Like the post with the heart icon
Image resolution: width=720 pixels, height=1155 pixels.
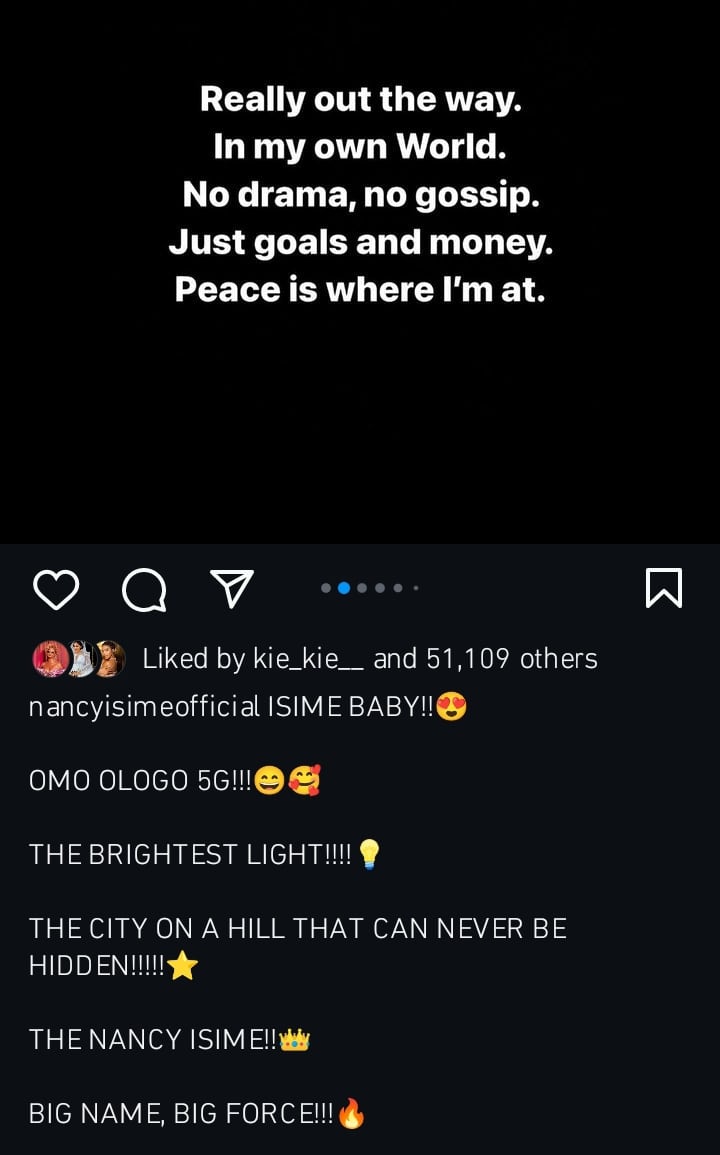pyautogui.click(x=56, y=589)
